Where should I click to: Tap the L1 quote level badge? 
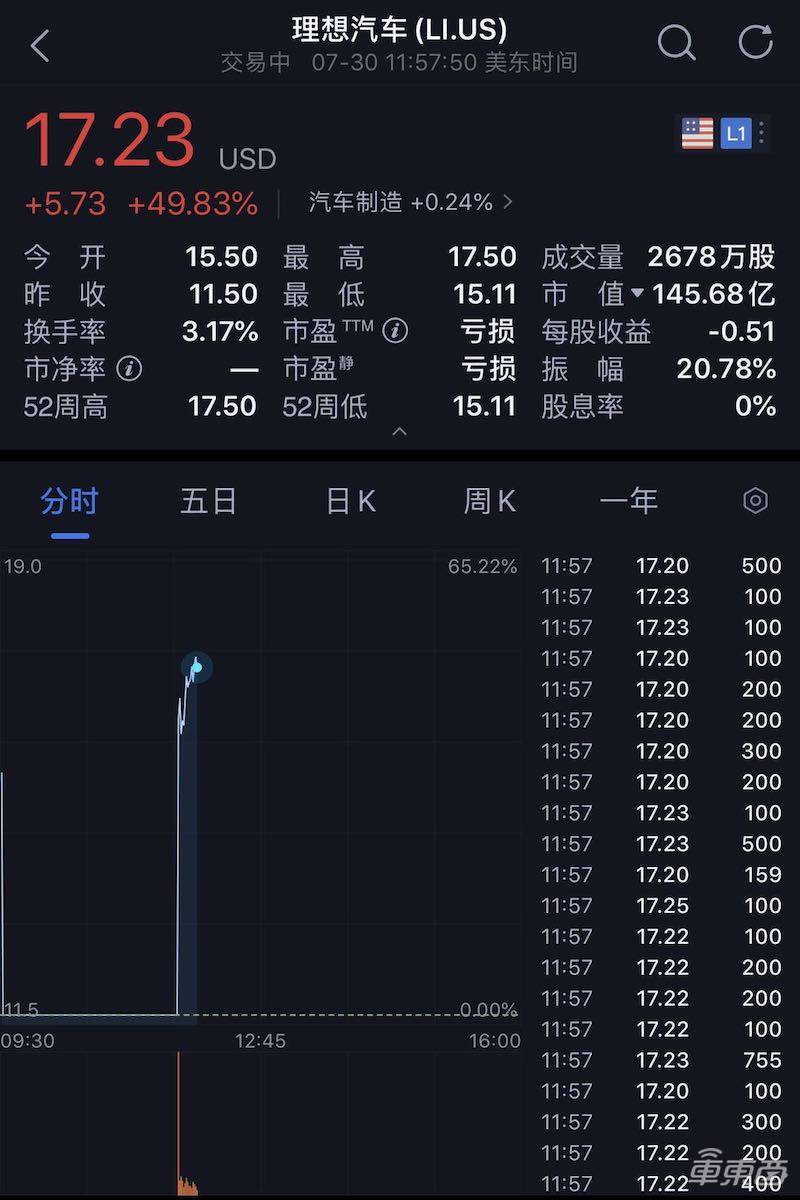tap(736, 132)
